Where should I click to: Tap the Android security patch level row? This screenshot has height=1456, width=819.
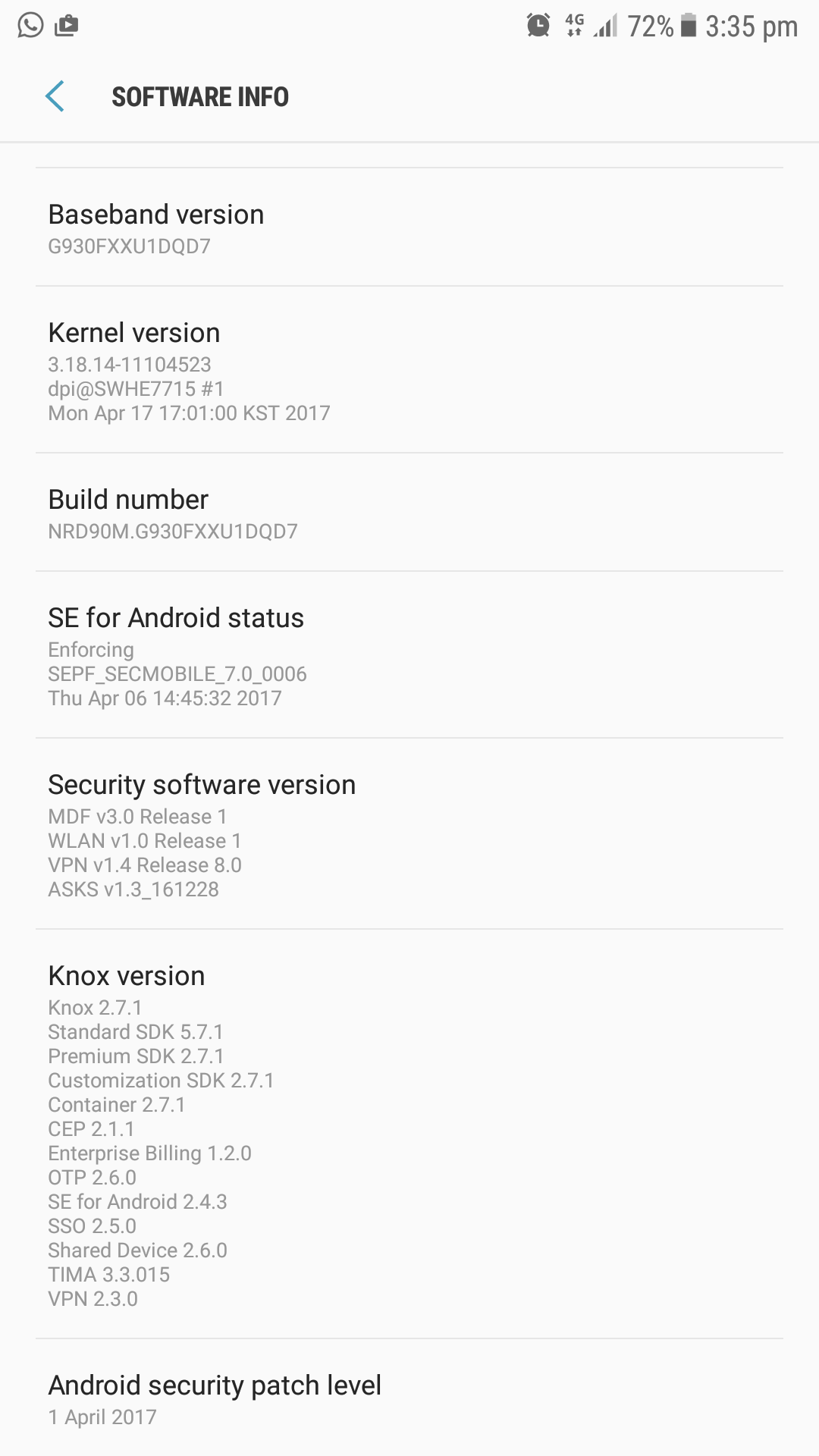pyautogui.click(x=409, y=1398)
